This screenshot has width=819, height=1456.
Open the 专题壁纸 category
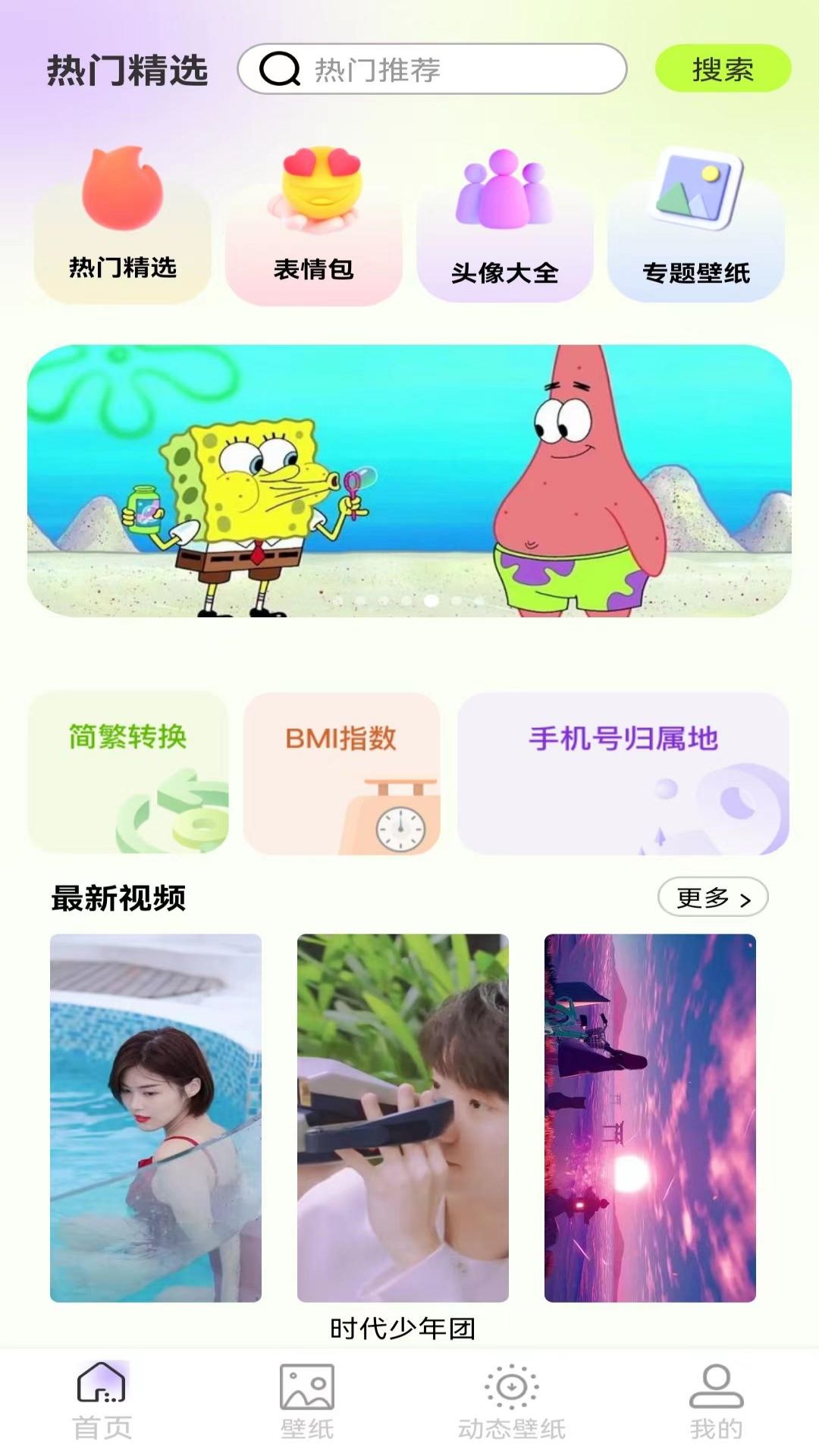pos(696,226)
